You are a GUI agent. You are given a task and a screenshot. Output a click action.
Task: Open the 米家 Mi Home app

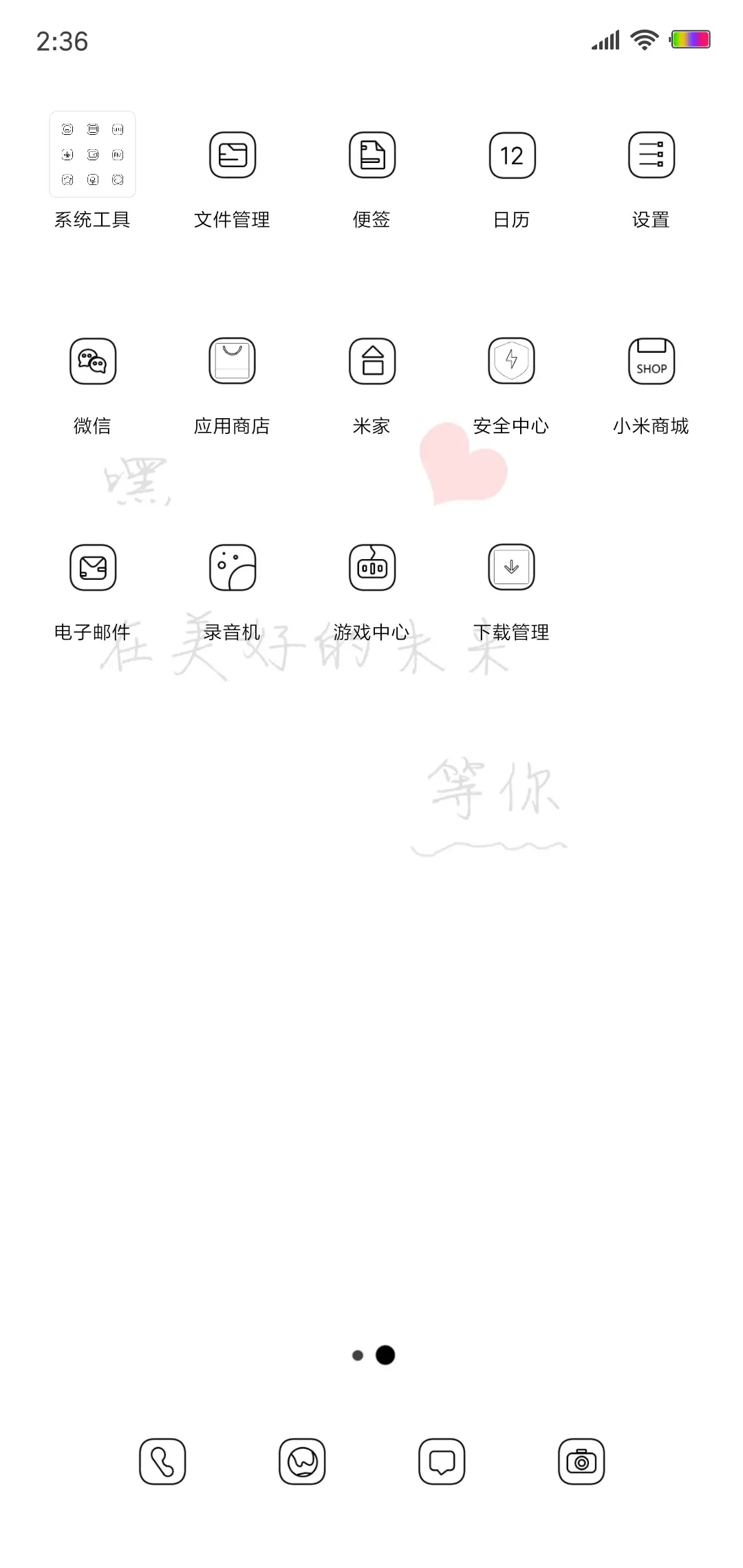coord(371,361)
